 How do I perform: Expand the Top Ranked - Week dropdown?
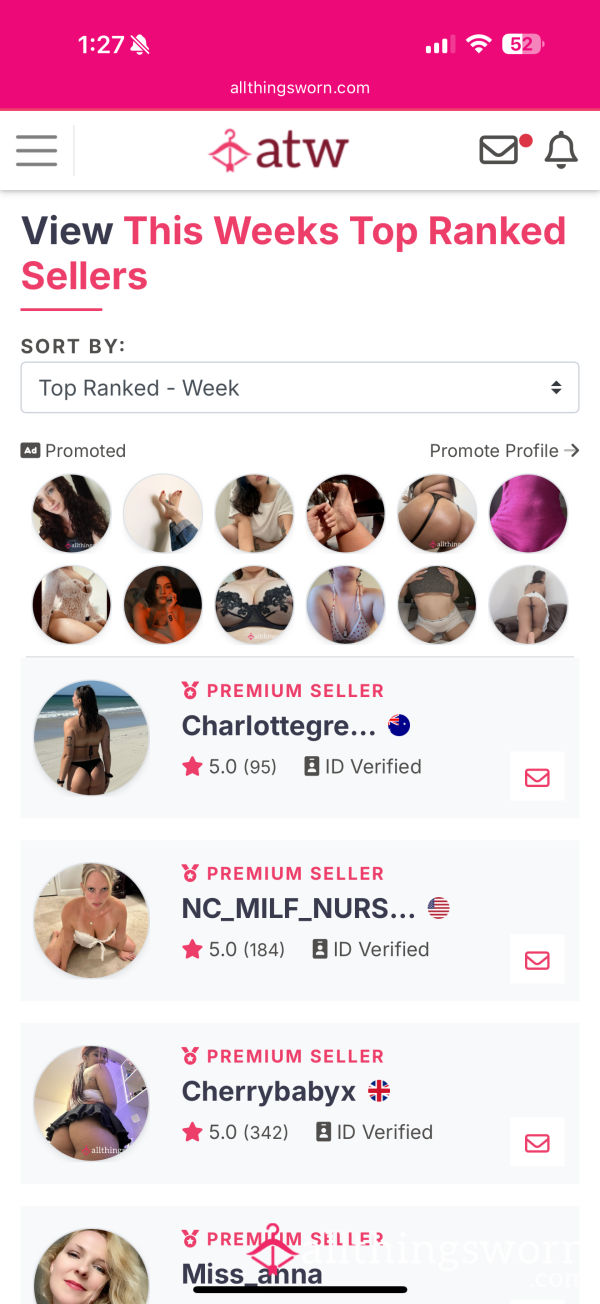[300, 388]
